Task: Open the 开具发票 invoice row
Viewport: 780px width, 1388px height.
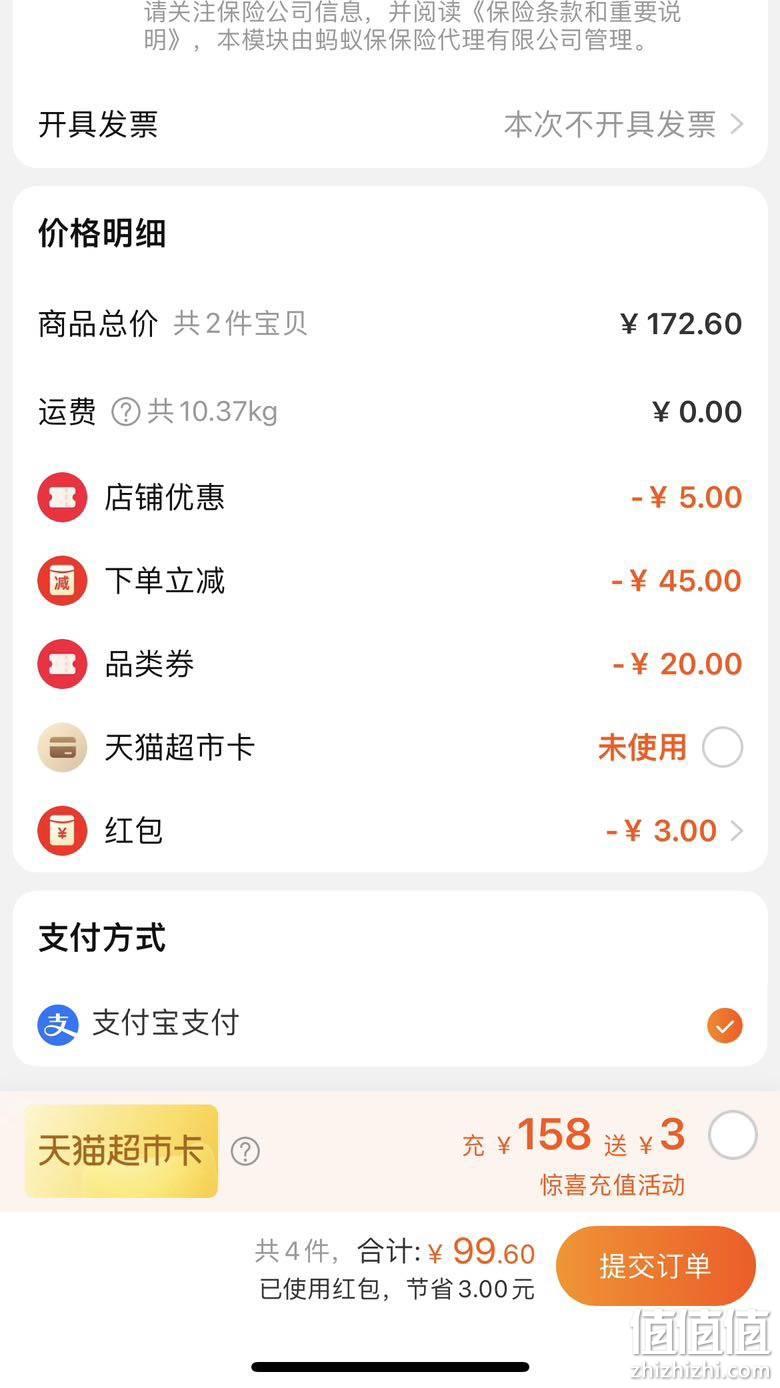Action: (390, 125)
